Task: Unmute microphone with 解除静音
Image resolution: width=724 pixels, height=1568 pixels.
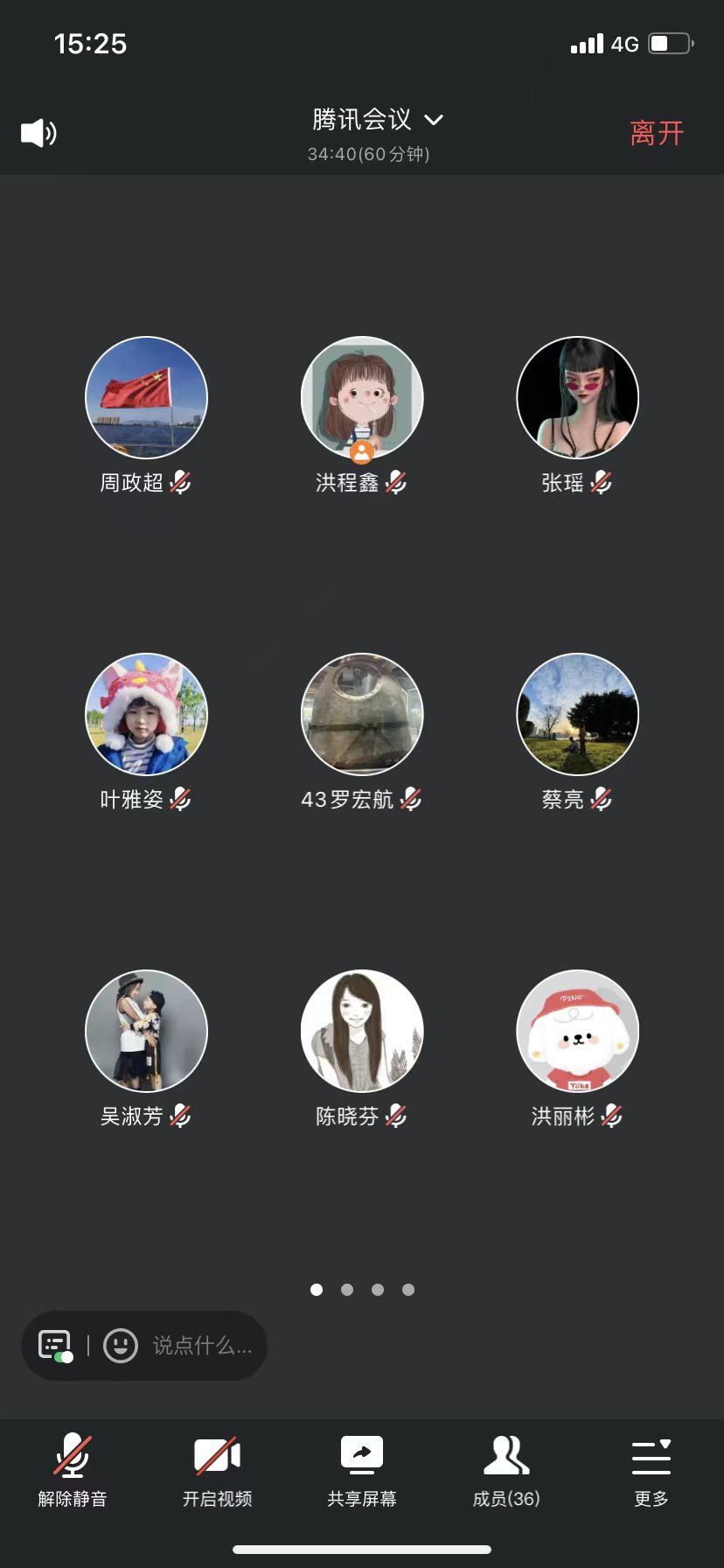Action: (x=73, y=1472)
